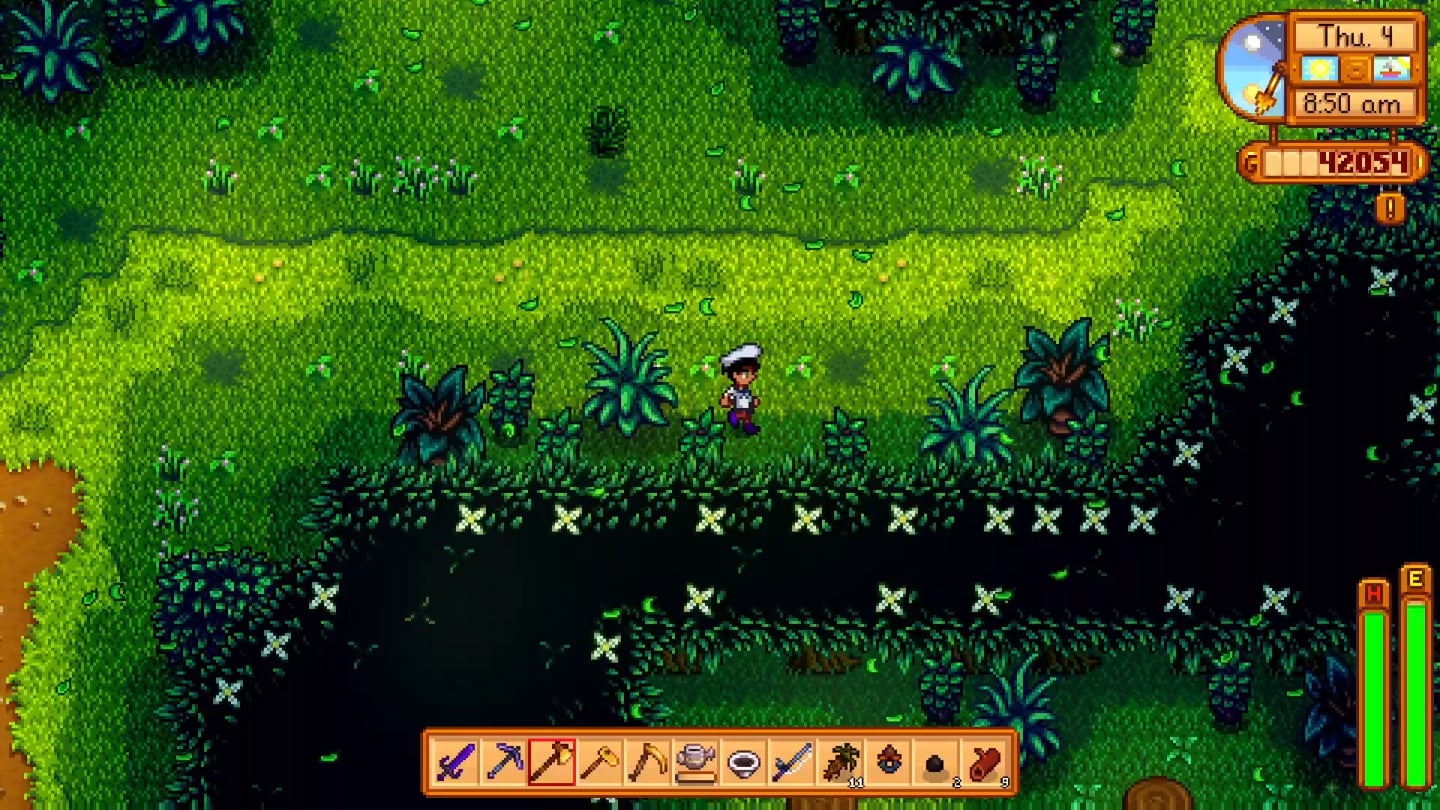Open the journal exclamation mark icon
This screenshot has width=1440, height=810.
[x=1389, y=207]
